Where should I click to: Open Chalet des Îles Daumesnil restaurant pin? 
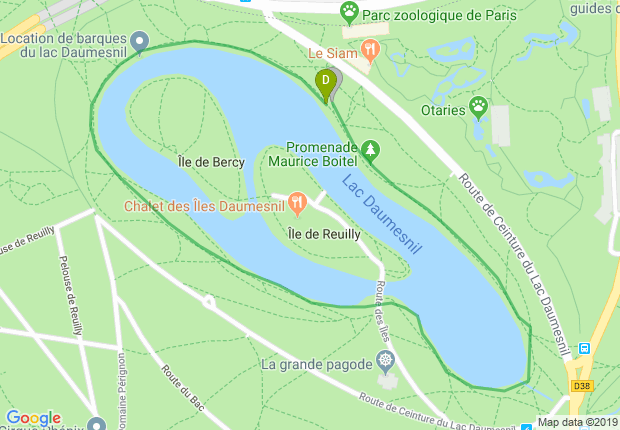pyautogui.click(x=297, y=204)
